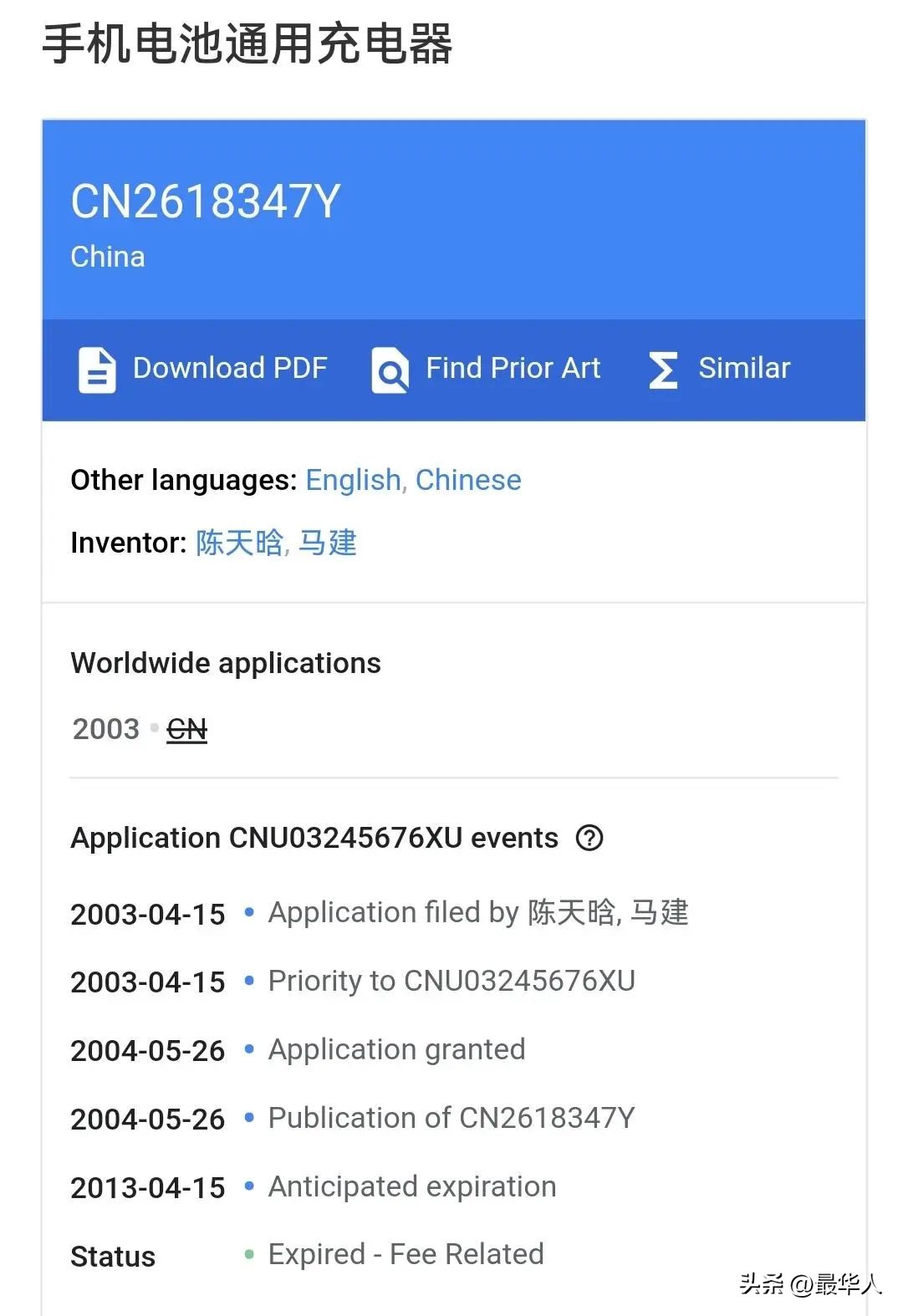Click the Download PDF document icon

pos(95,369)
